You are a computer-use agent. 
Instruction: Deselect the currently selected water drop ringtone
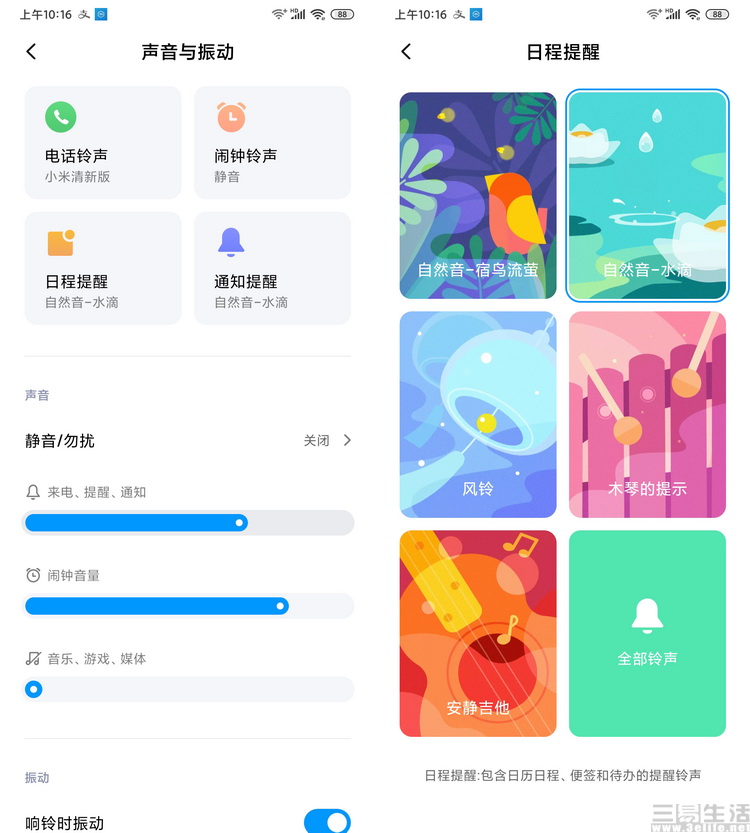coord(647,196)
